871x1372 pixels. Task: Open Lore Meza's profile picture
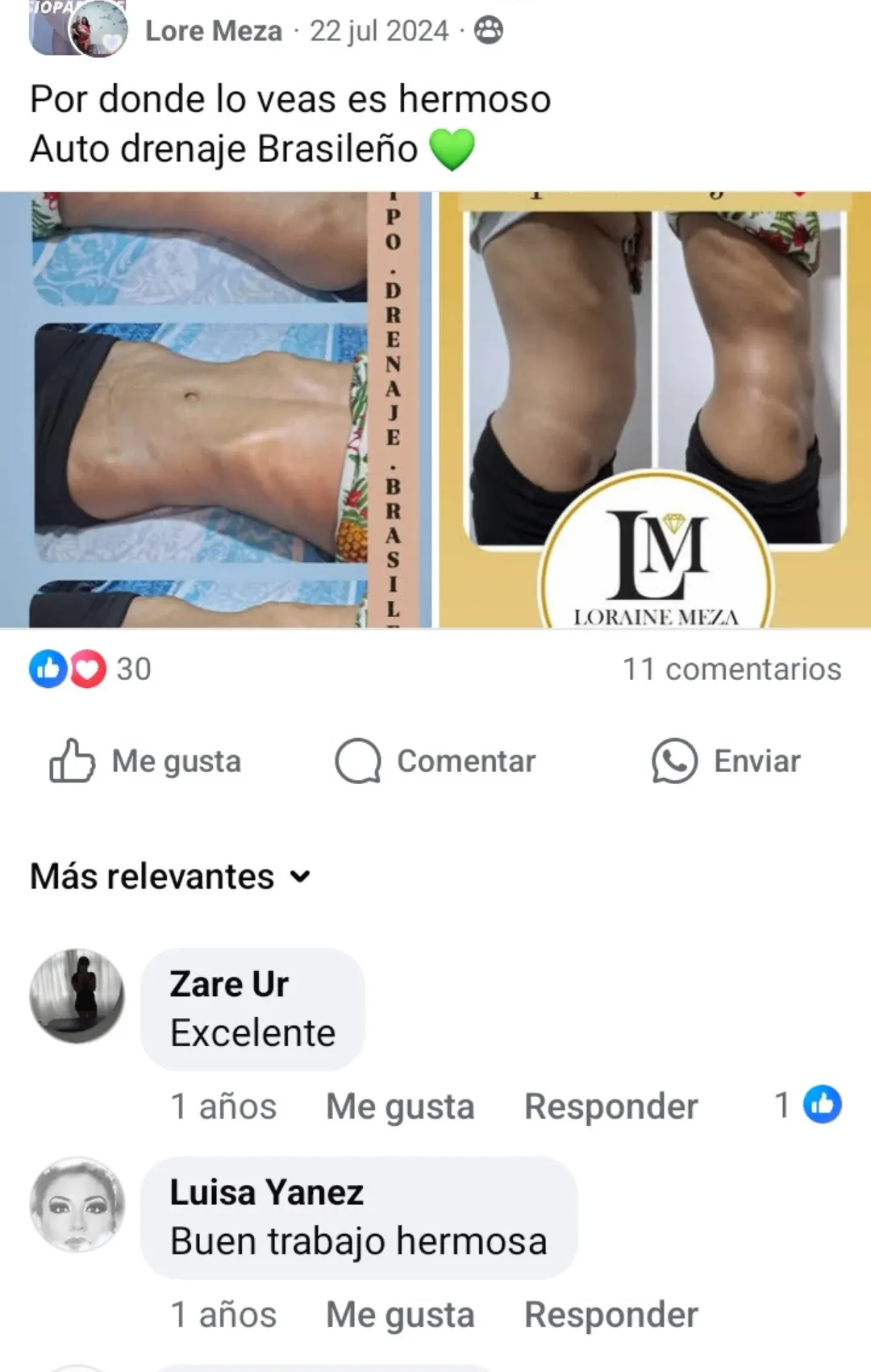click(98, 29)
